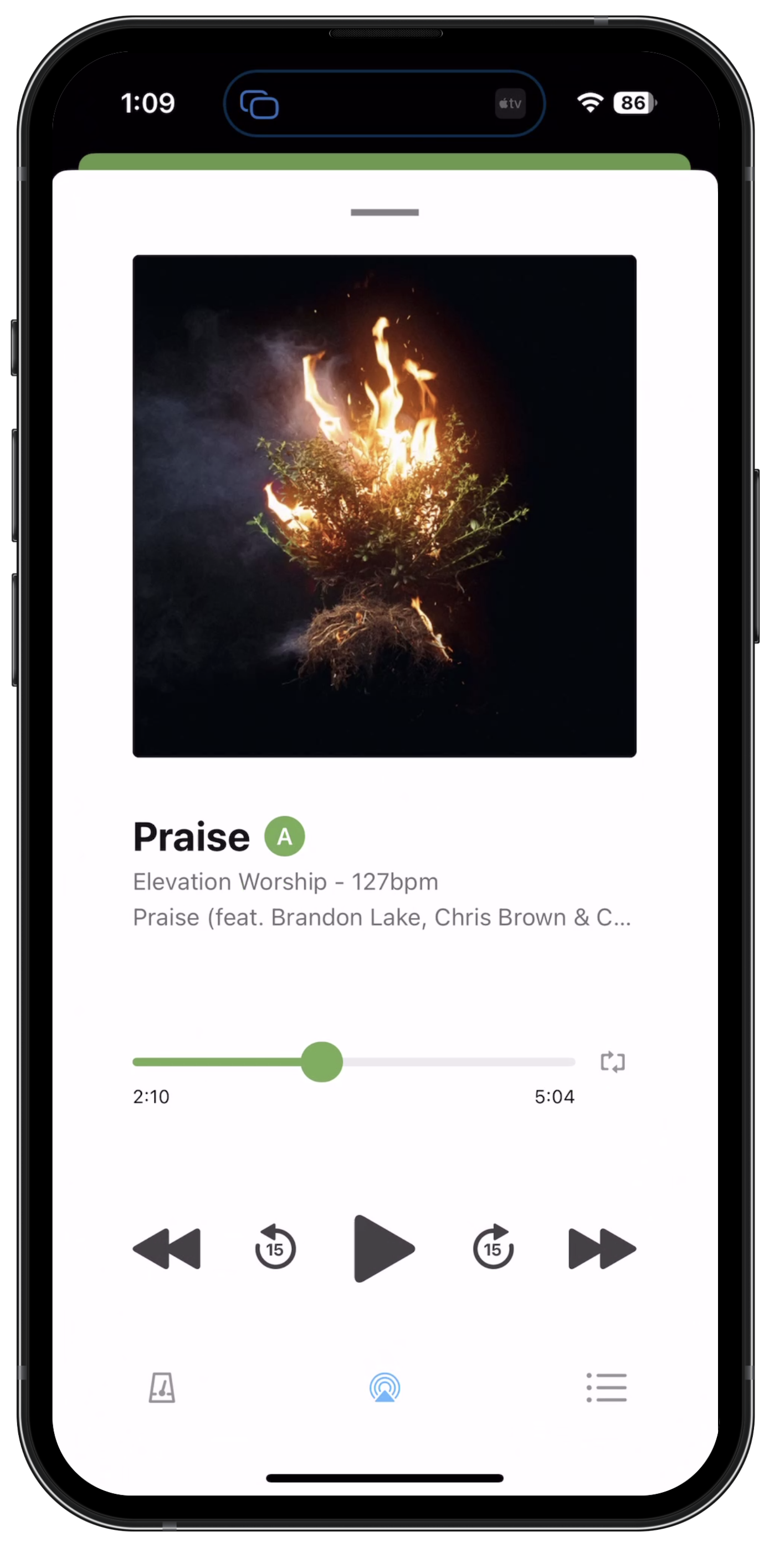Tap the playback progress slider knob

(322, 1062)
